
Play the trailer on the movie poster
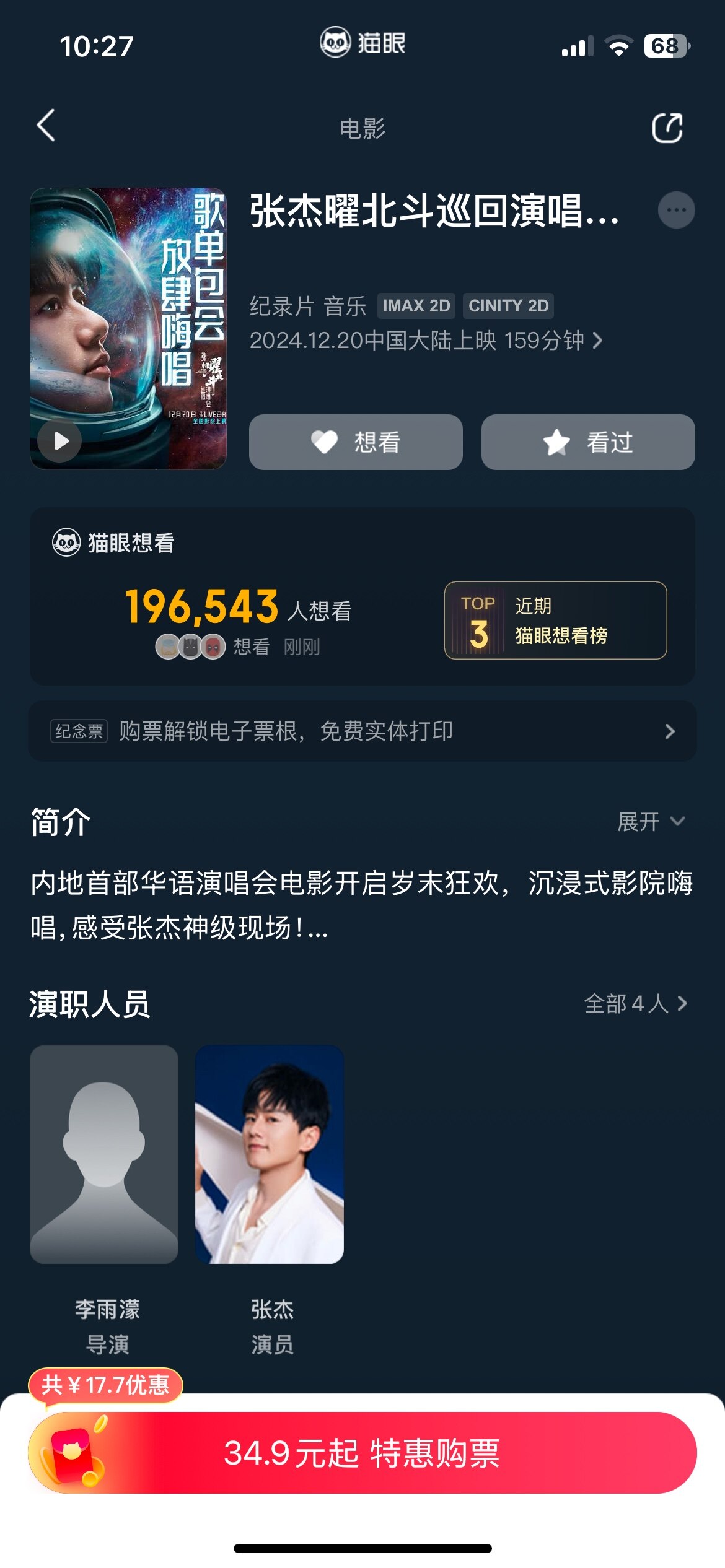pos(60,441)
